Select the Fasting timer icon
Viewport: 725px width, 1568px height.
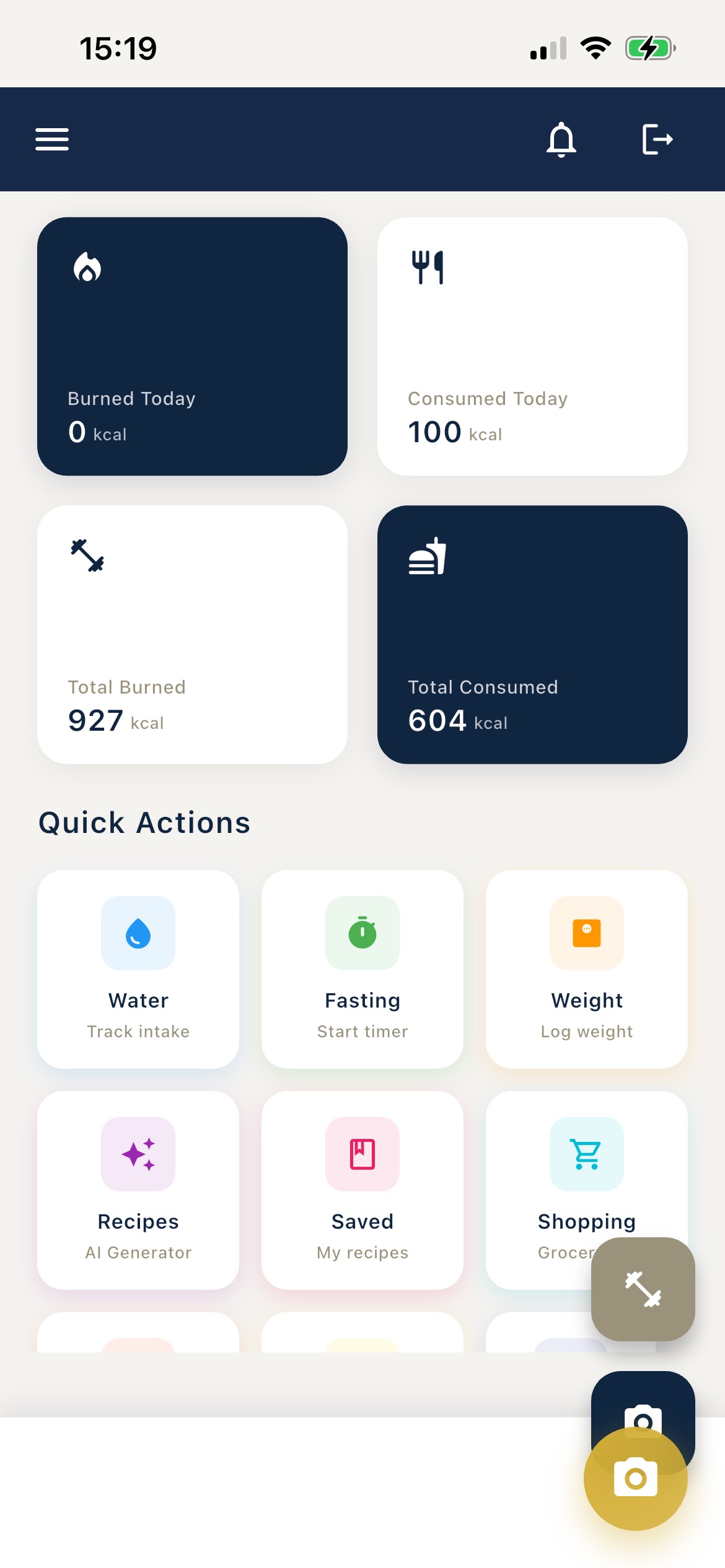coord(362,934)
